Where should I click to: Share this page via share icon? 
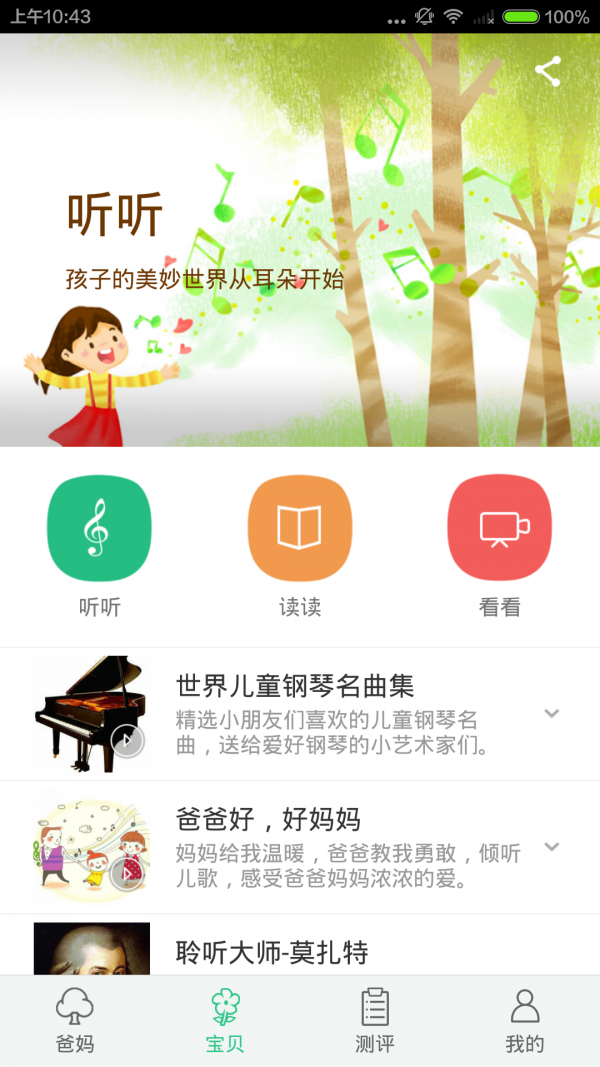(547, 71)
